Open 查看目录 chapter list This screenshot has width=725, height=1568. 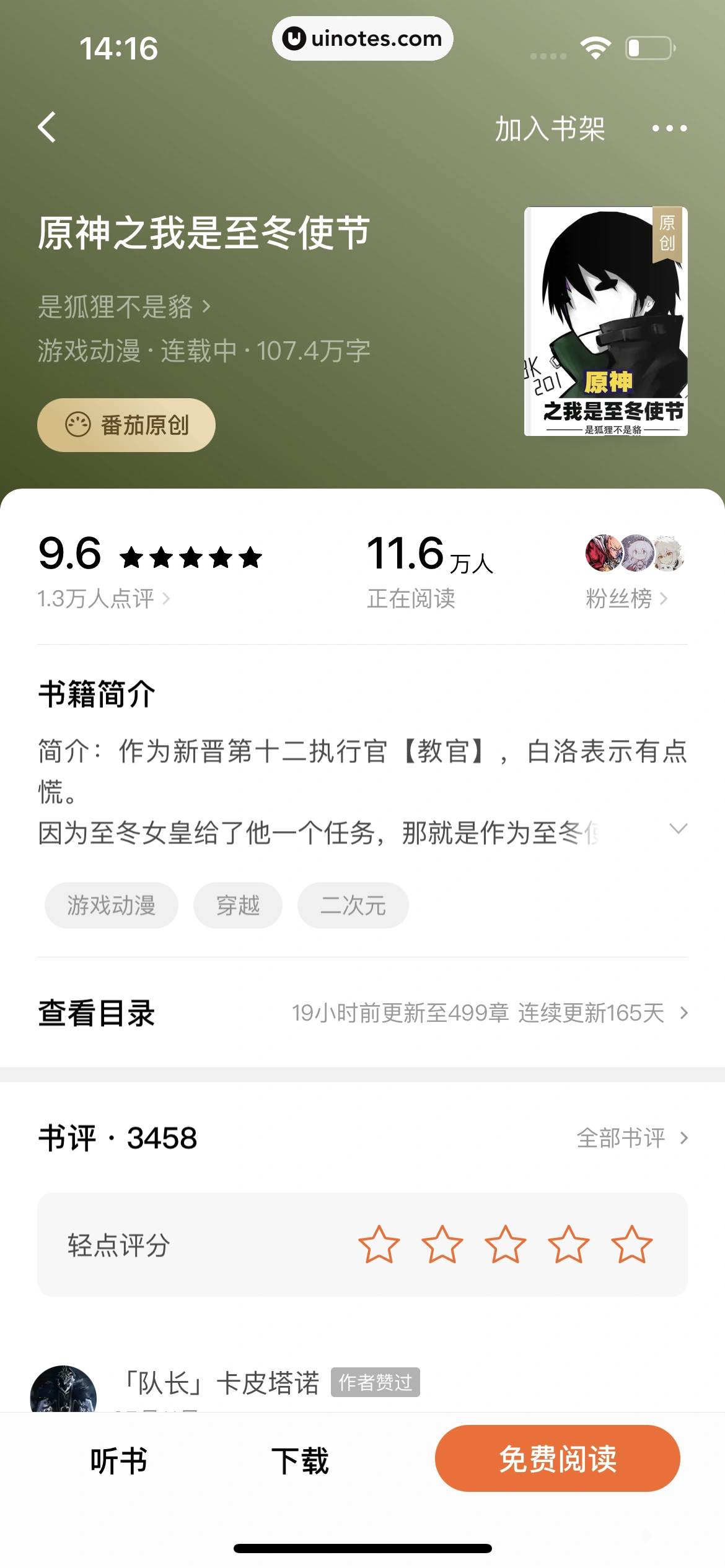coord(362,1013)
